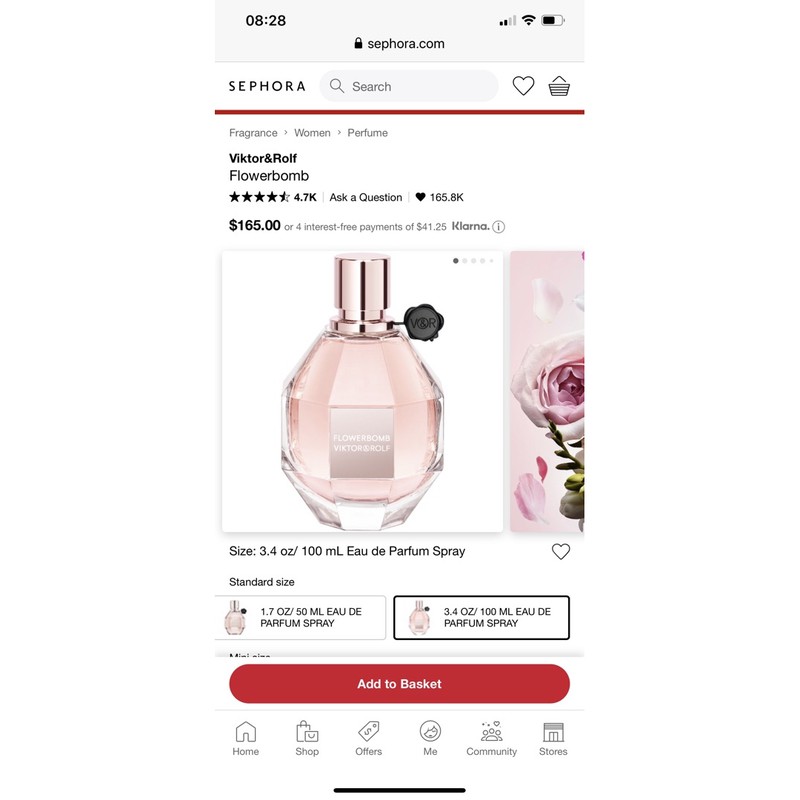This screenshot has width=800, height=800.
Task: Open the Loves heart icon in header
Action: click(x=523, y=87)
